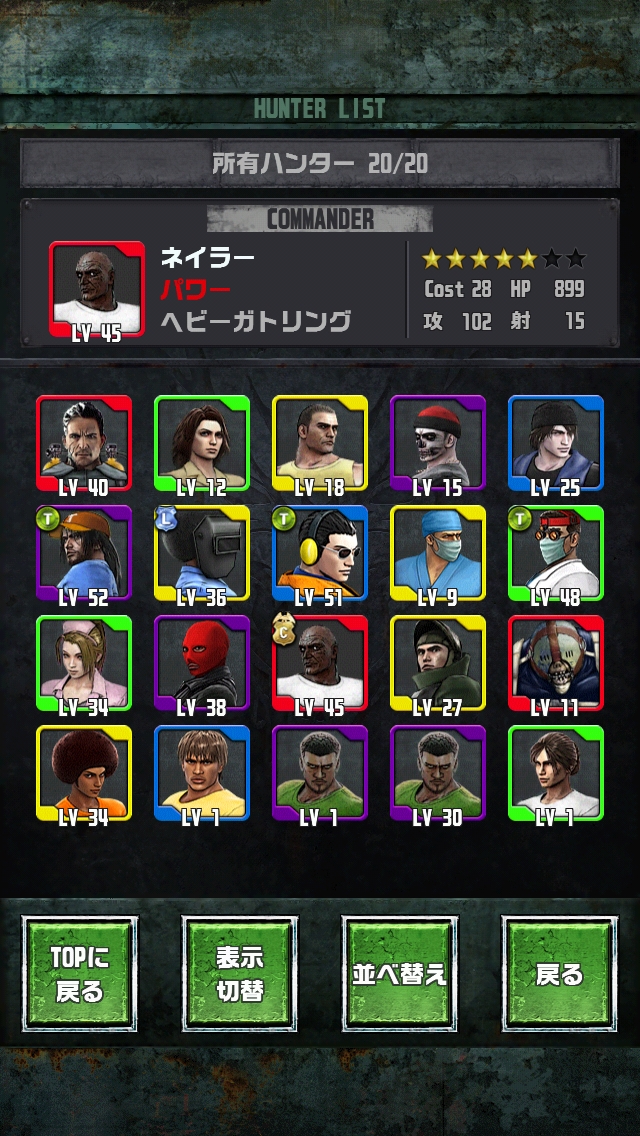Open the 並べ替え sort option
Image resolution: width=640 pixels, height=1136 pixels.
[x=399, y=974]
